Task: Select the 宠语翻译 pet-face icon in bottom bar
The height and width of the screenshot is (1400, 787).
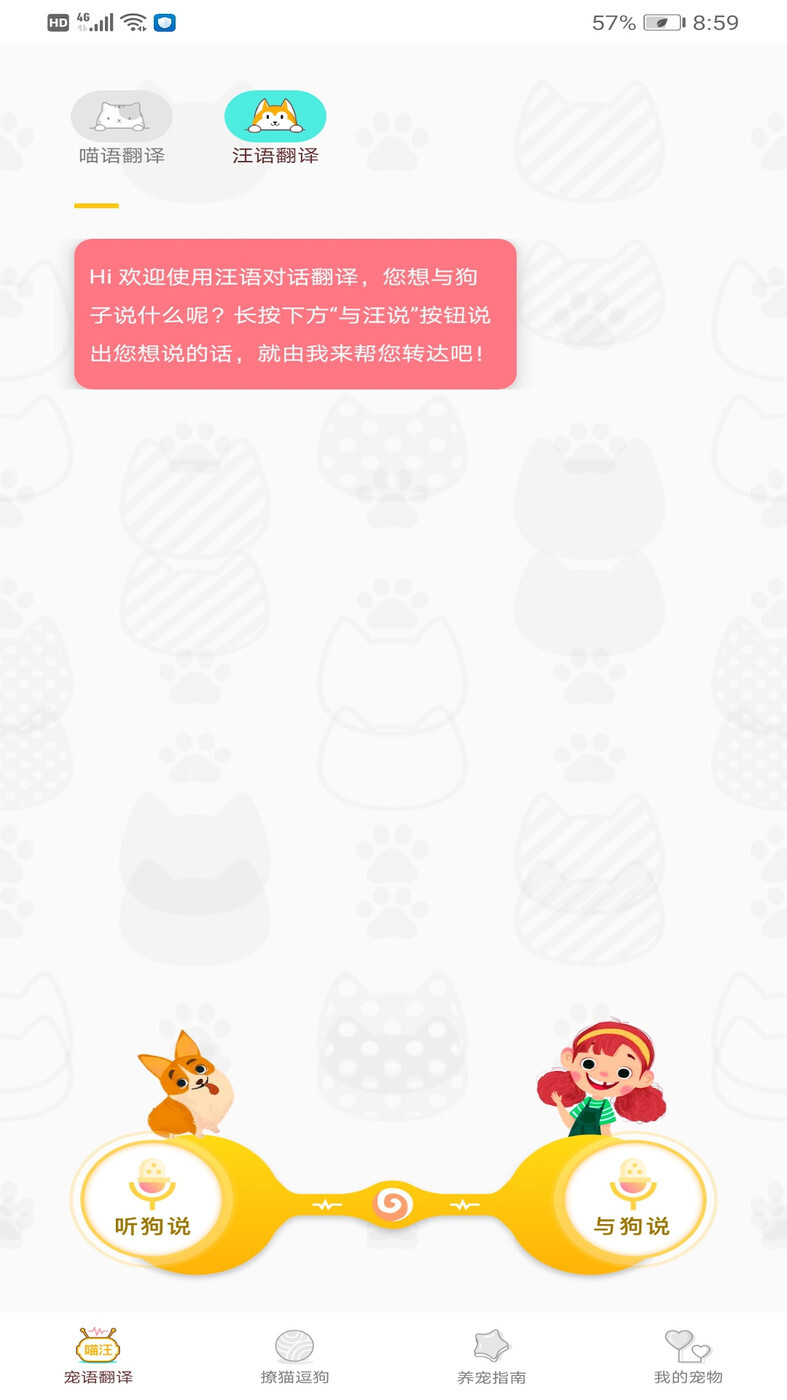Action: click(98, 1345)
